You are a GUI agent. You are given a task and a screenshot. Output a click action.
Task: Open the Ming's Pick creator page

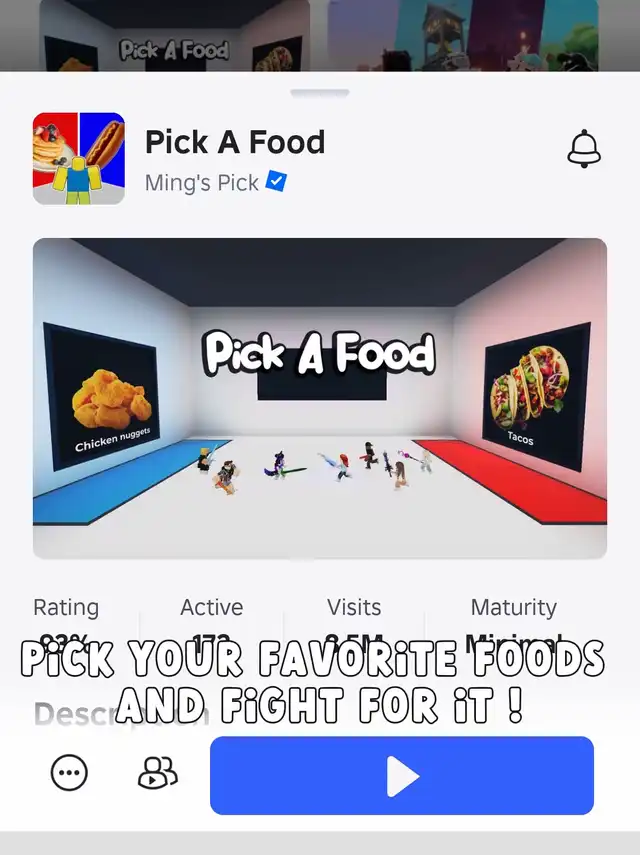[202, 183]
